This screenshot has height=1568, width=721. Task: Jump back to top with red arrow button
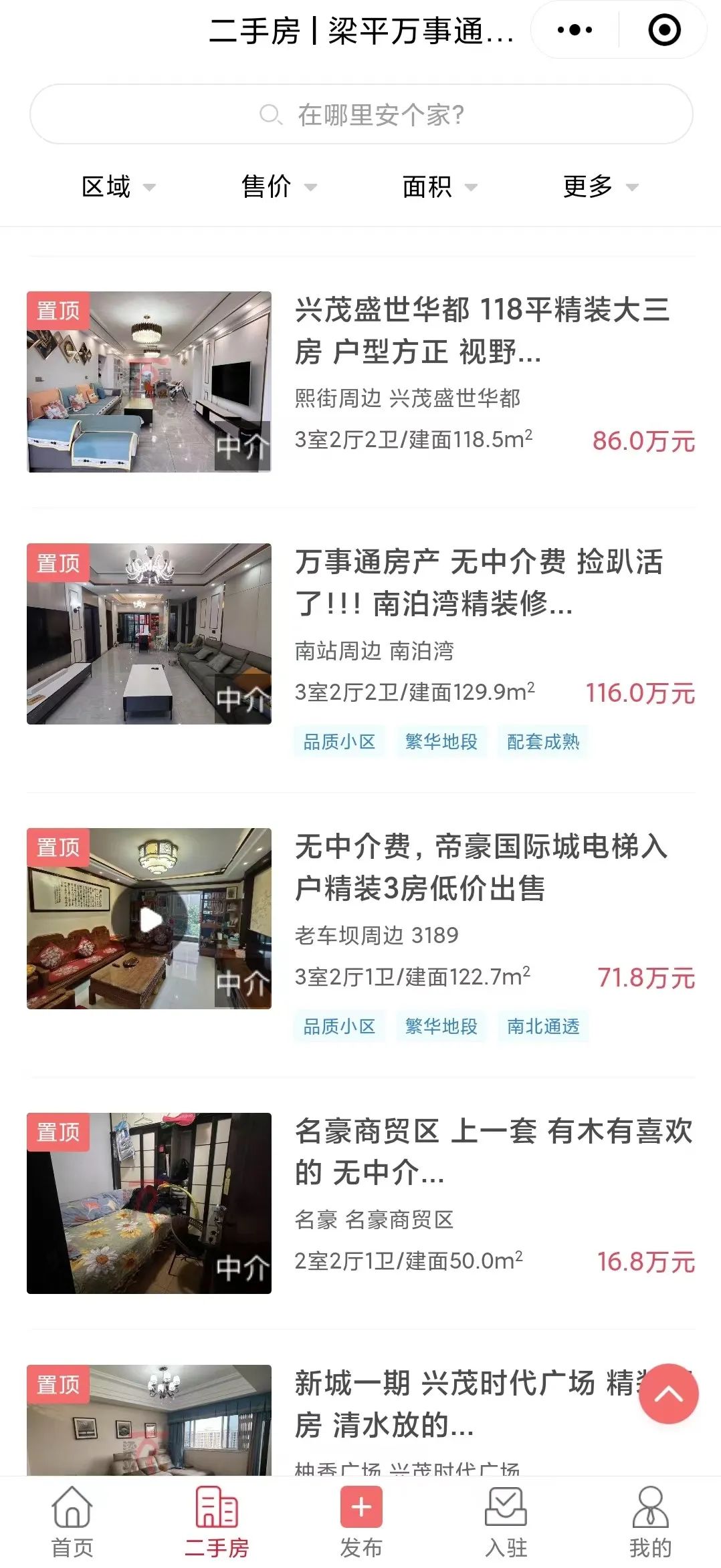668,1394
